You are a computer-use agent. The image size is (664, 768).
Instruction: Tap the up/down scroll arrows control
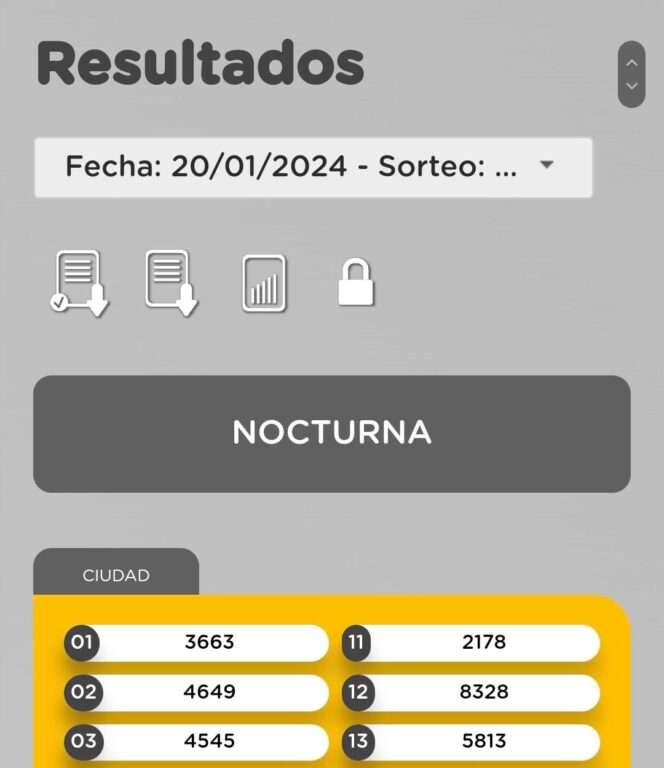[x=631, y=74]
